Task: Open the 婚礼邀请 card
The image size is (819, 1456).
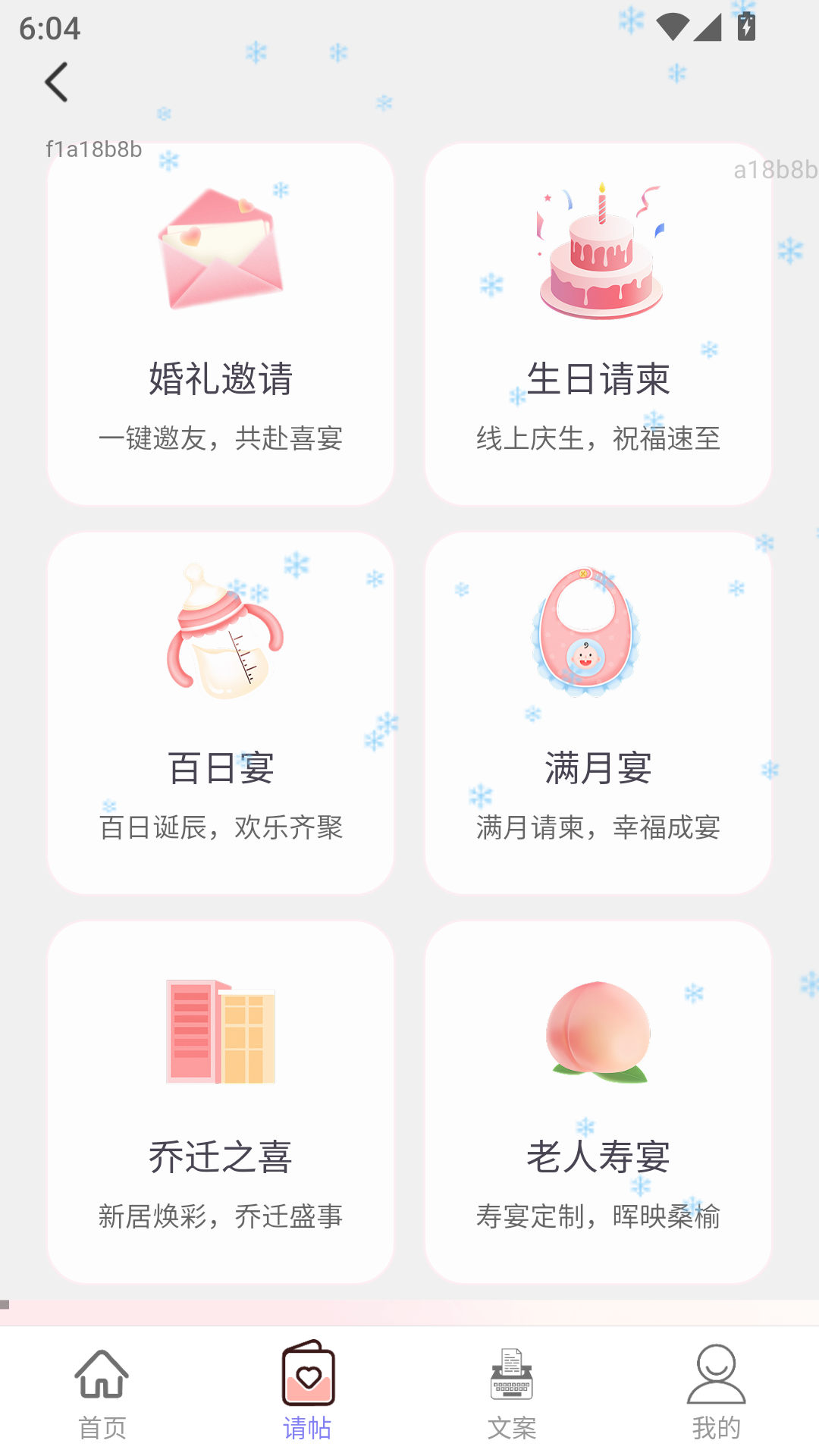Action: coord(220,322)
